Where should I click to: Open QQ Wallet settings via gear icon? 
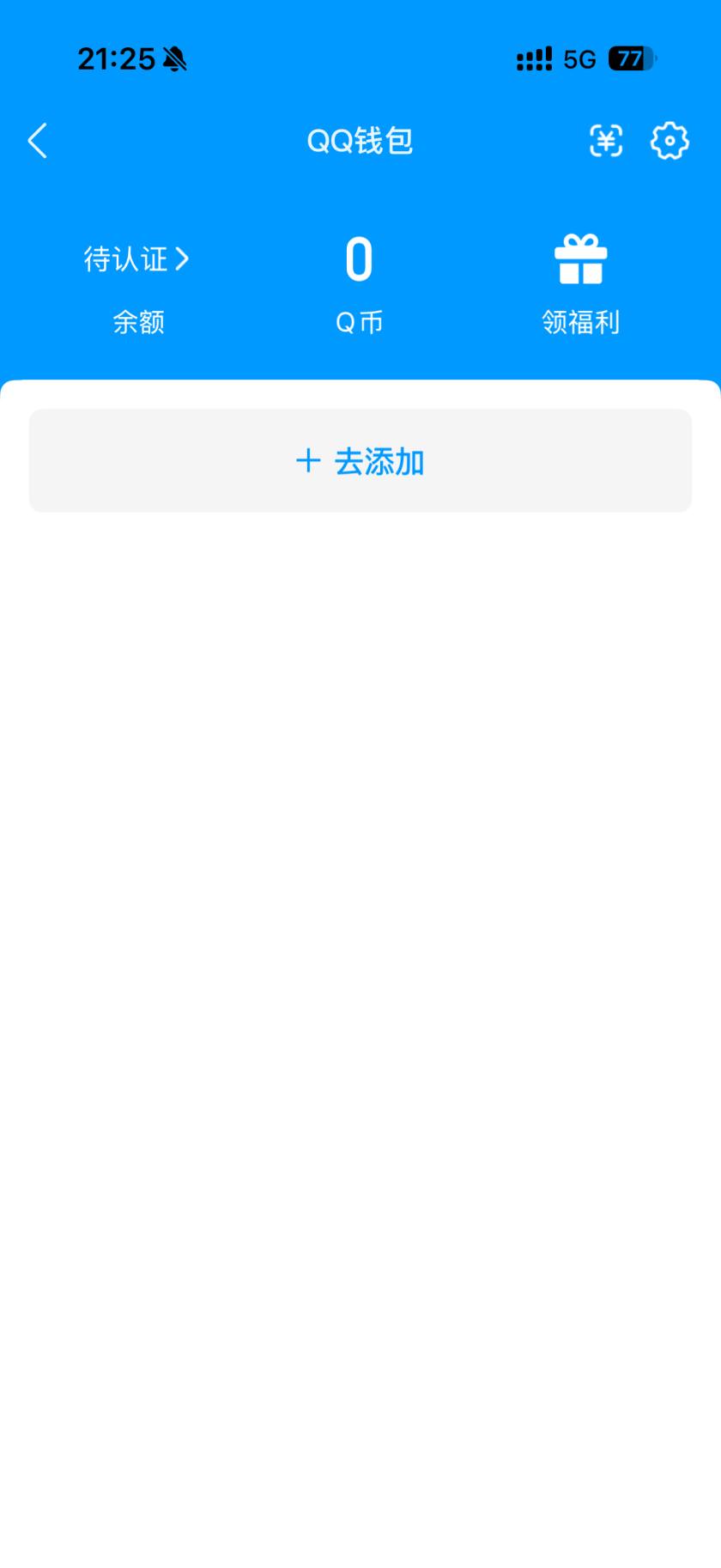669,141
